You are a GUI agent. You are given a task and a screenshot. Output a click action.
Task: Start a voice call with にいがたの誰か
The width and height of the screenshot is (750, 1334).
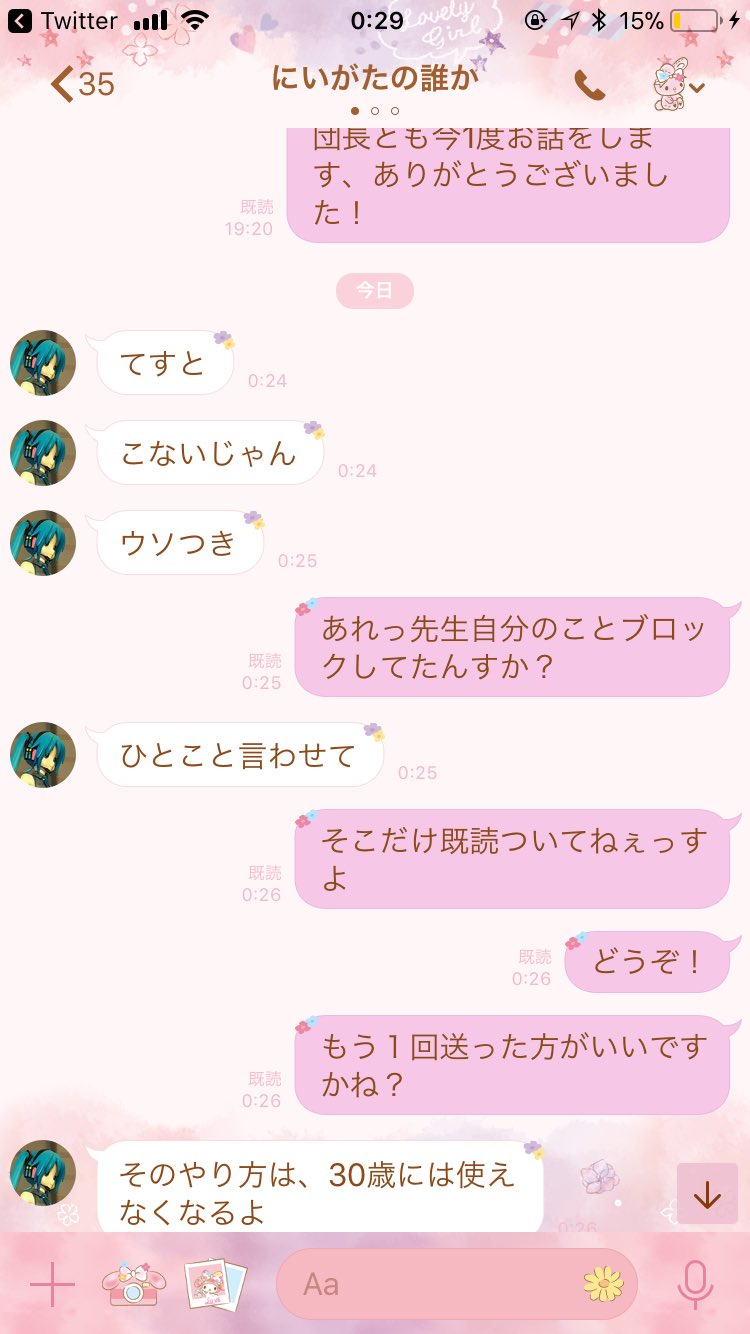589,86
